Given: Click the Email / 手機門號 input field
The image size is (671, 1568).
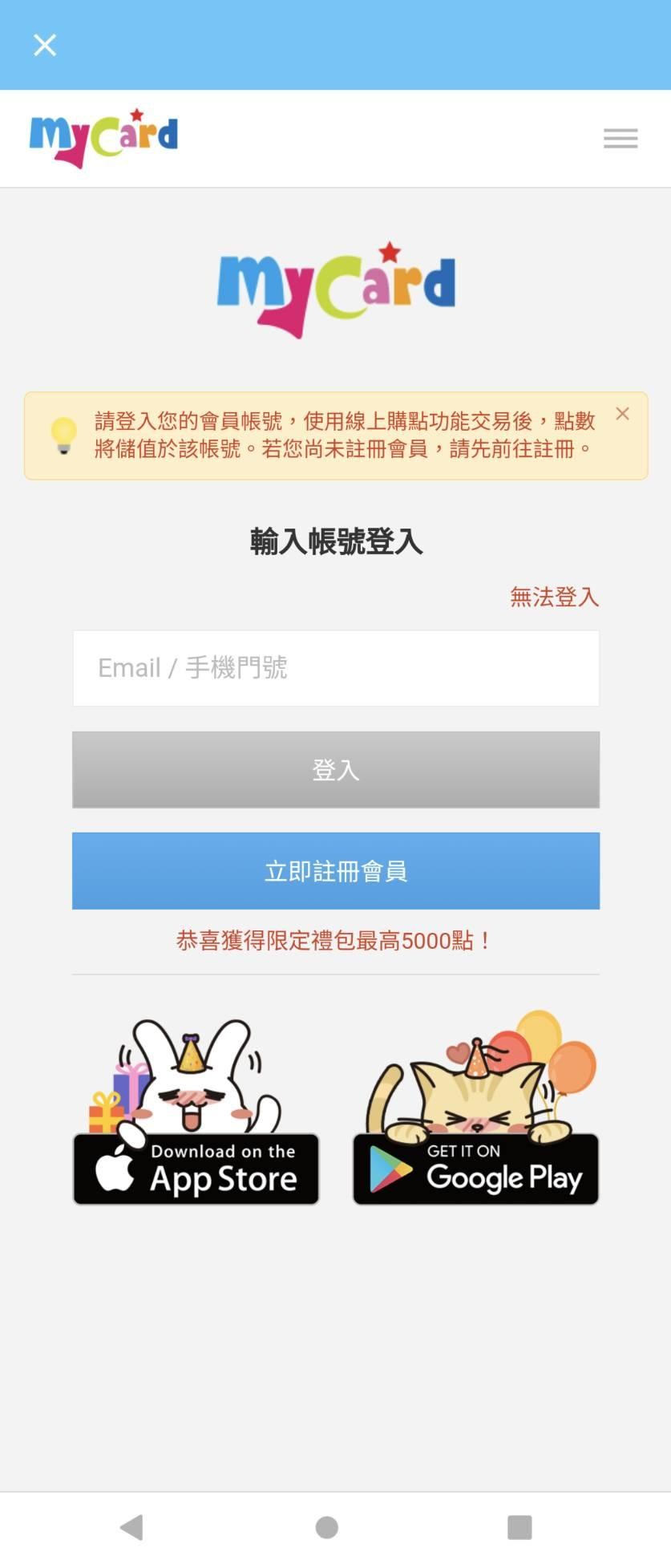Looking at the screenshot, I should coord(335,667).
